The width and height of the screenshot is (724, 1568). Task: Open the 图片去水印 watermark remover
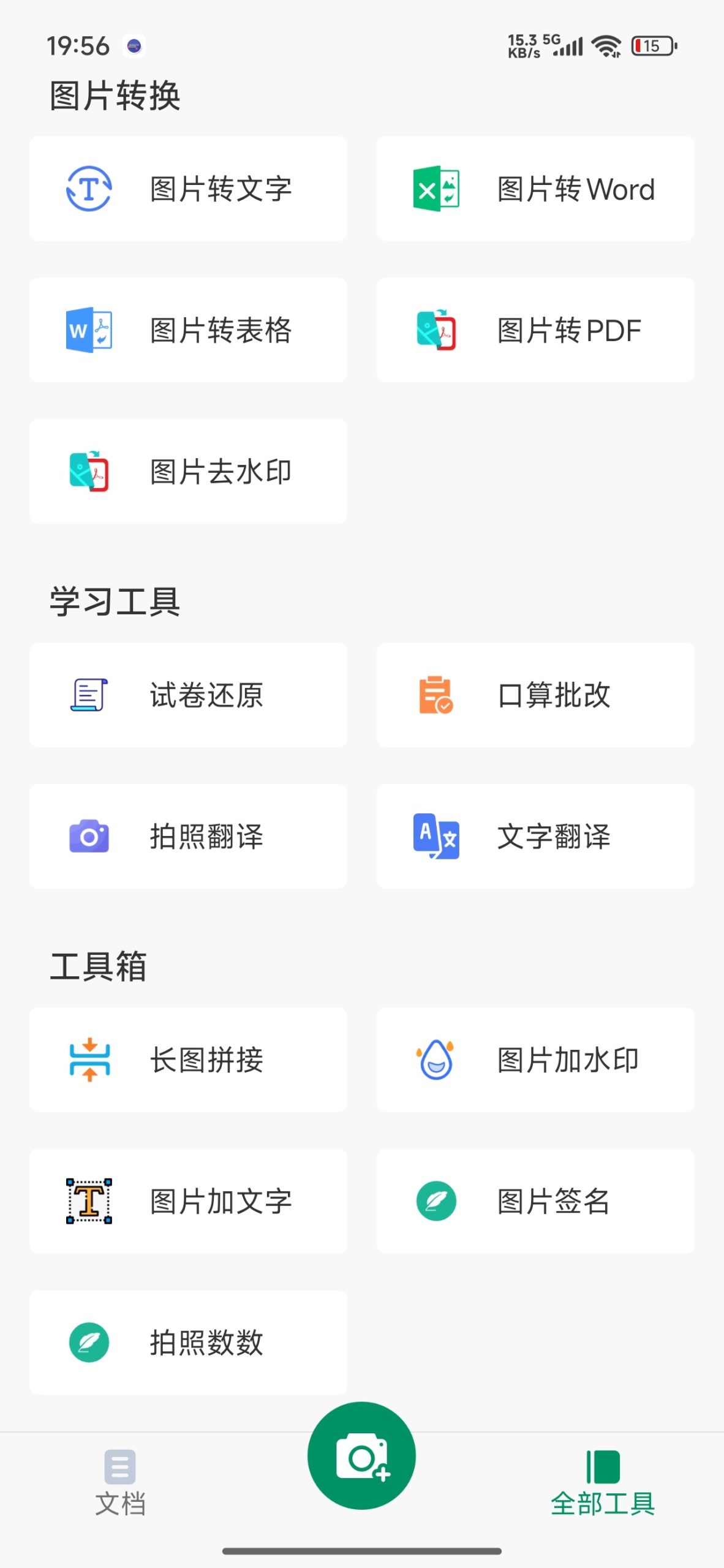point(187,471)
